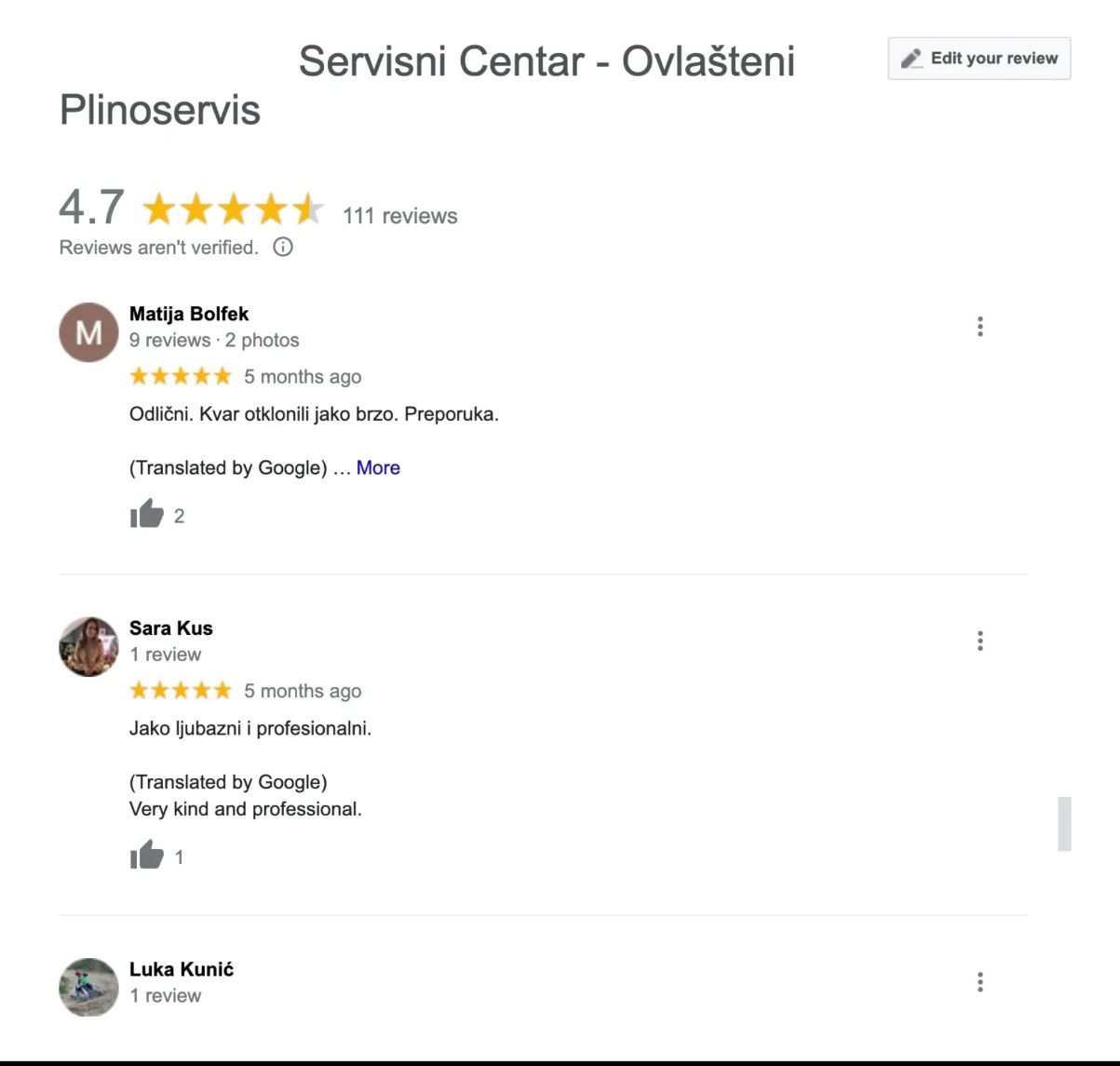Open Sara Kus's reviewer profile
This screenshot has width=1120, height=1066.
[170, 628]
